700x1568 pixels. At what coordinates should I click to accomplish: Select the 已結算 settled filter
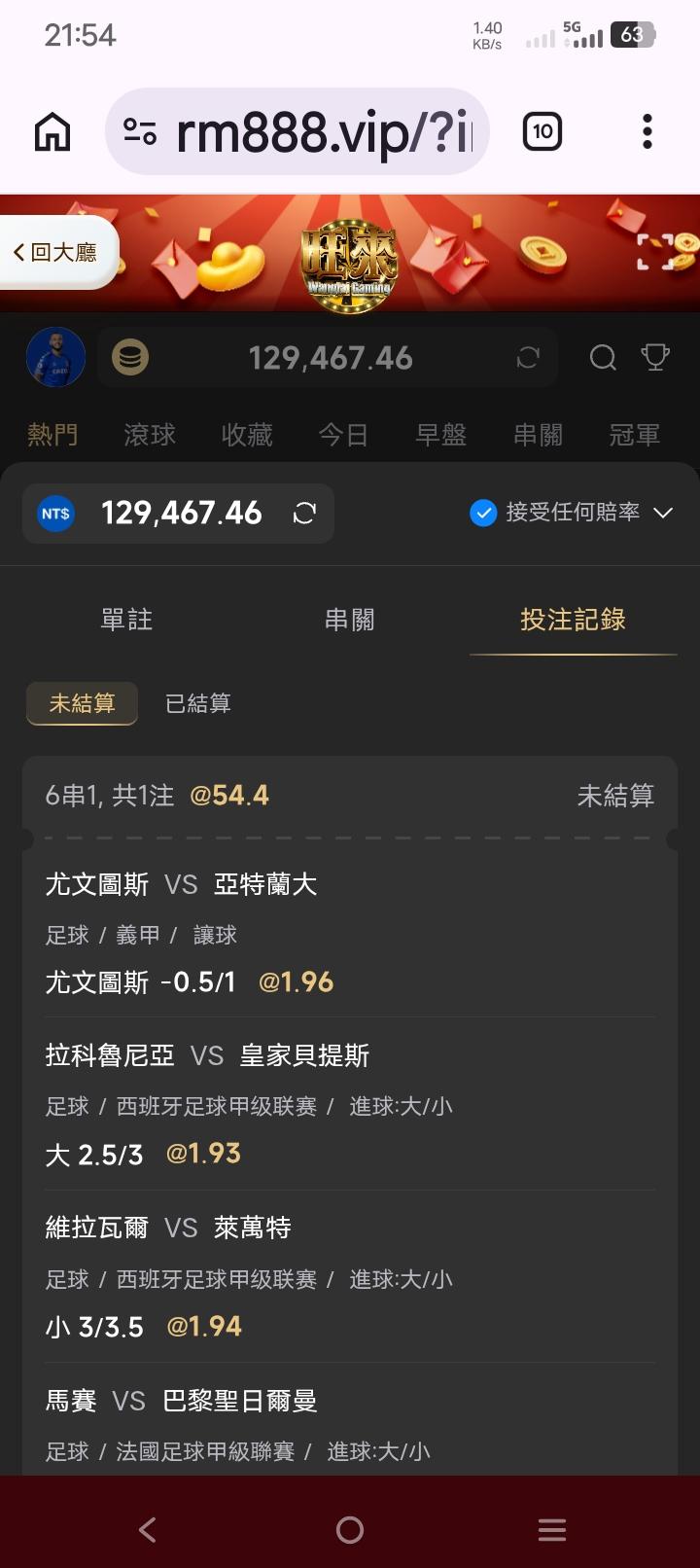point(198,703)
